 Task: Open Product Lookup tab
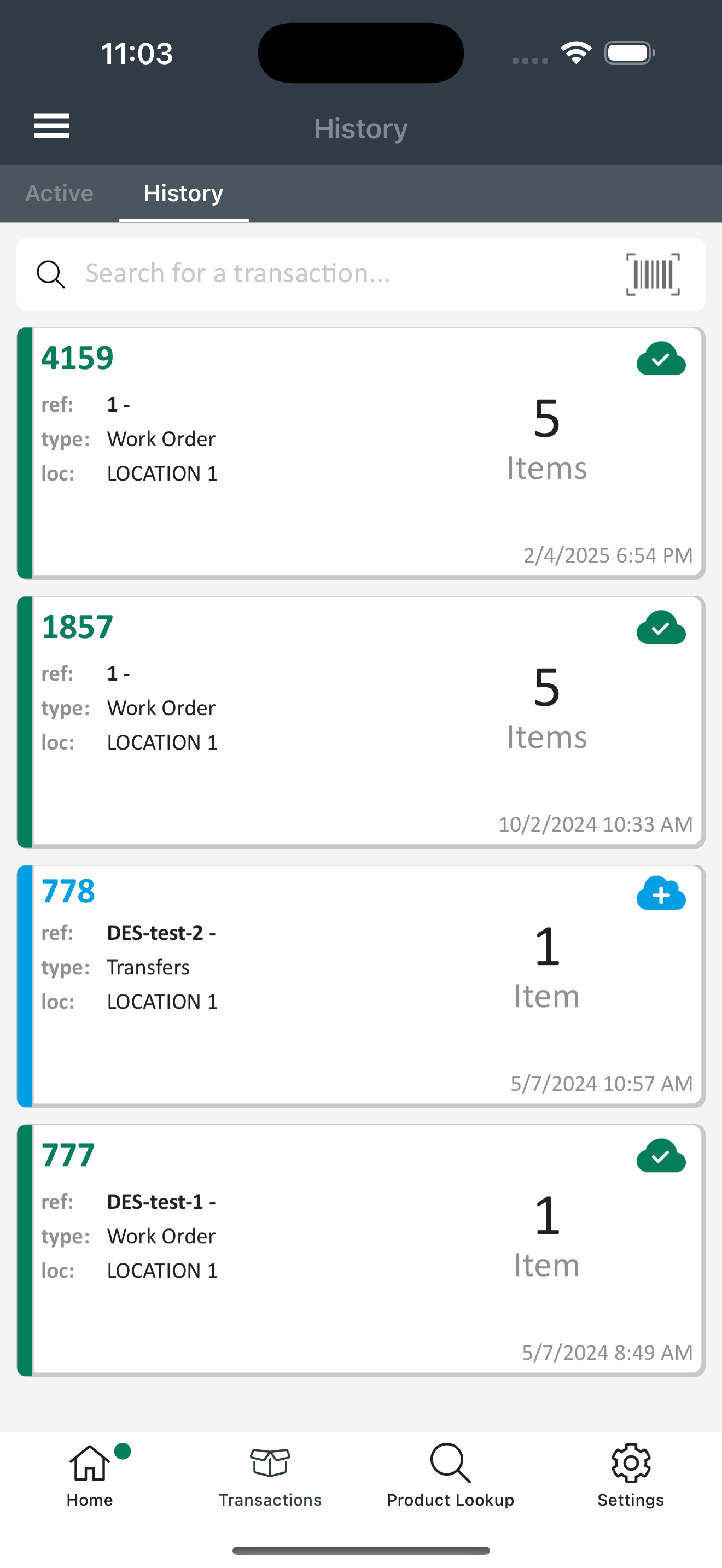pos(451,1476)
